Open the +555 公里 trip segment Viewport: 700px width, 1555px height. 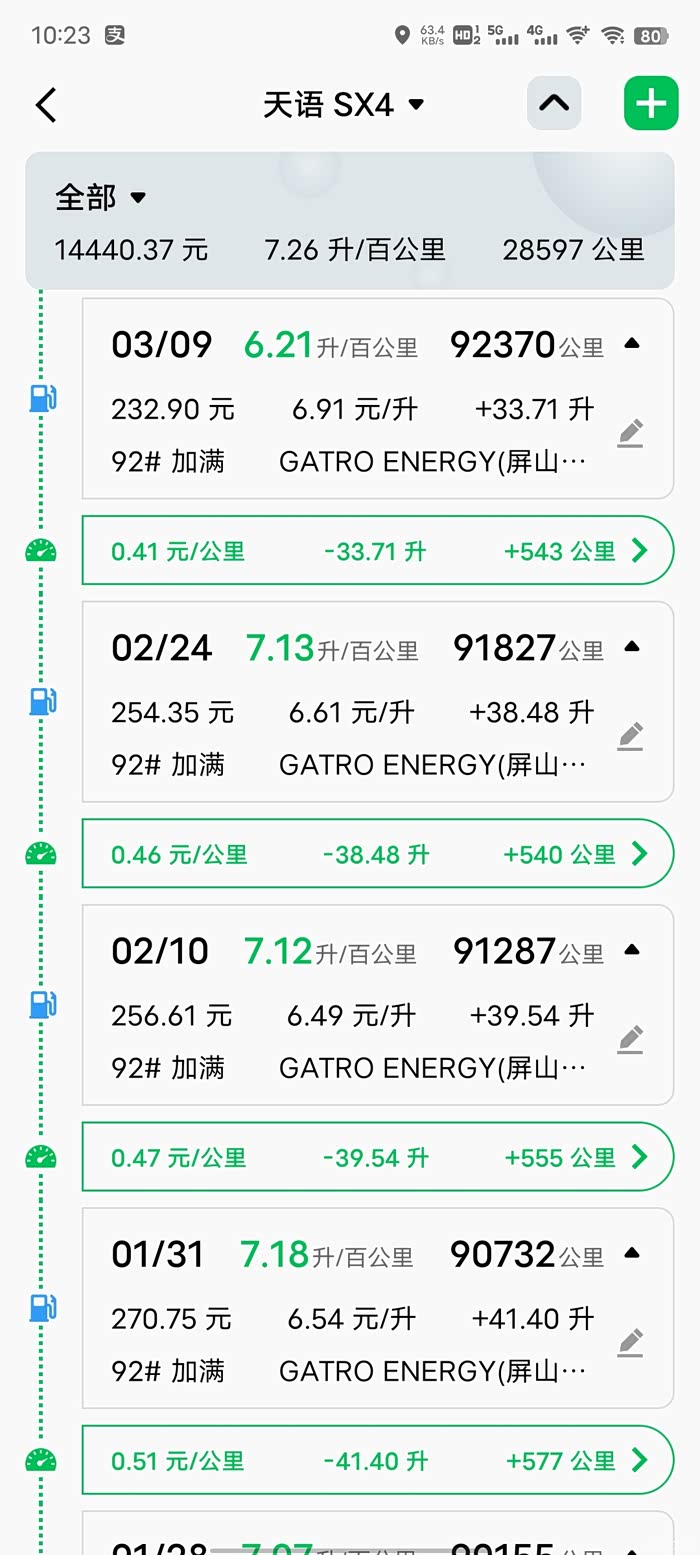[x=377, y=1157]
